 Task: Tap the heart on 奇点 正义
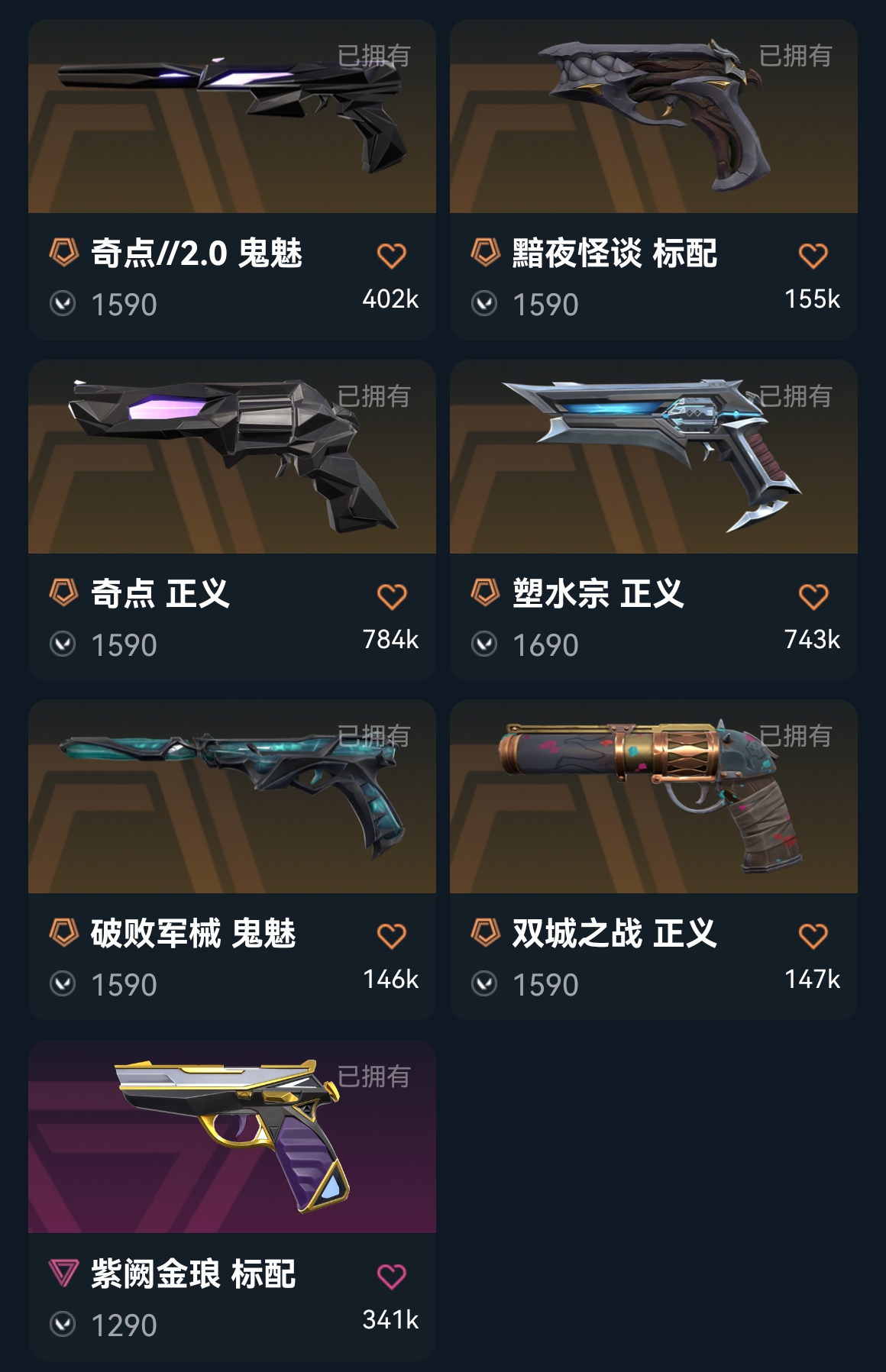pos(392,596)
